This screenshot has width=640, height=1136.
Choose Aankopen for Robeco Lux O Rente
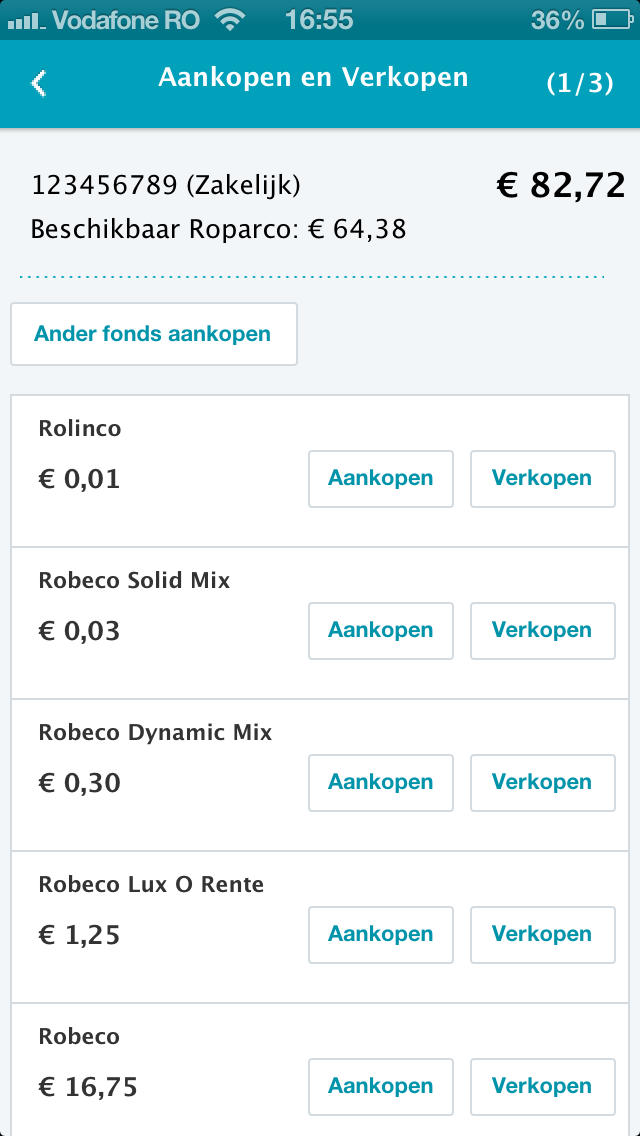tap(381, 935)
